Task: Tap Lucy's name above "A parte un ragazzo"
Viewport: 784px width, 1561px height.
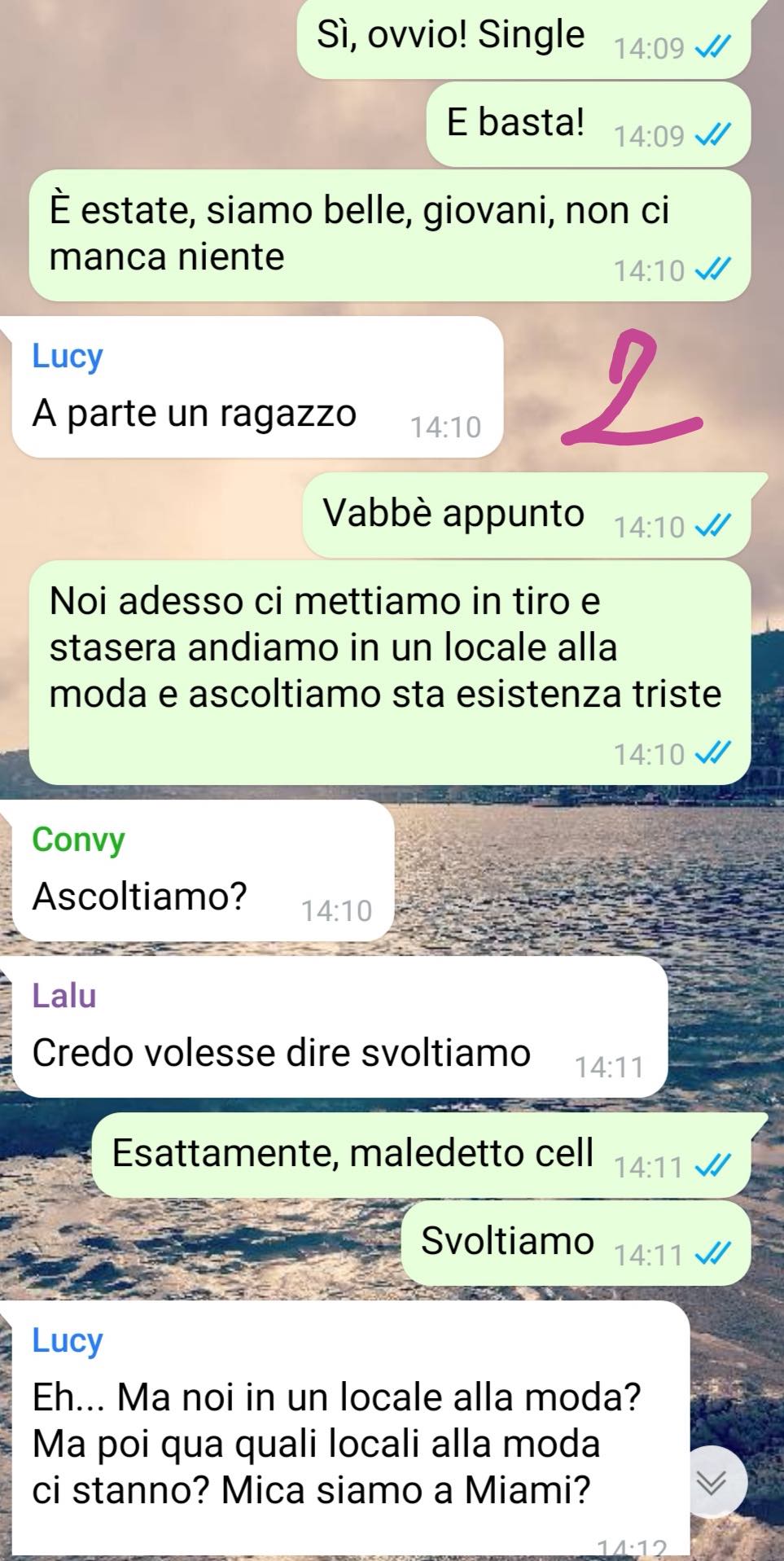Action: [68, 356]
